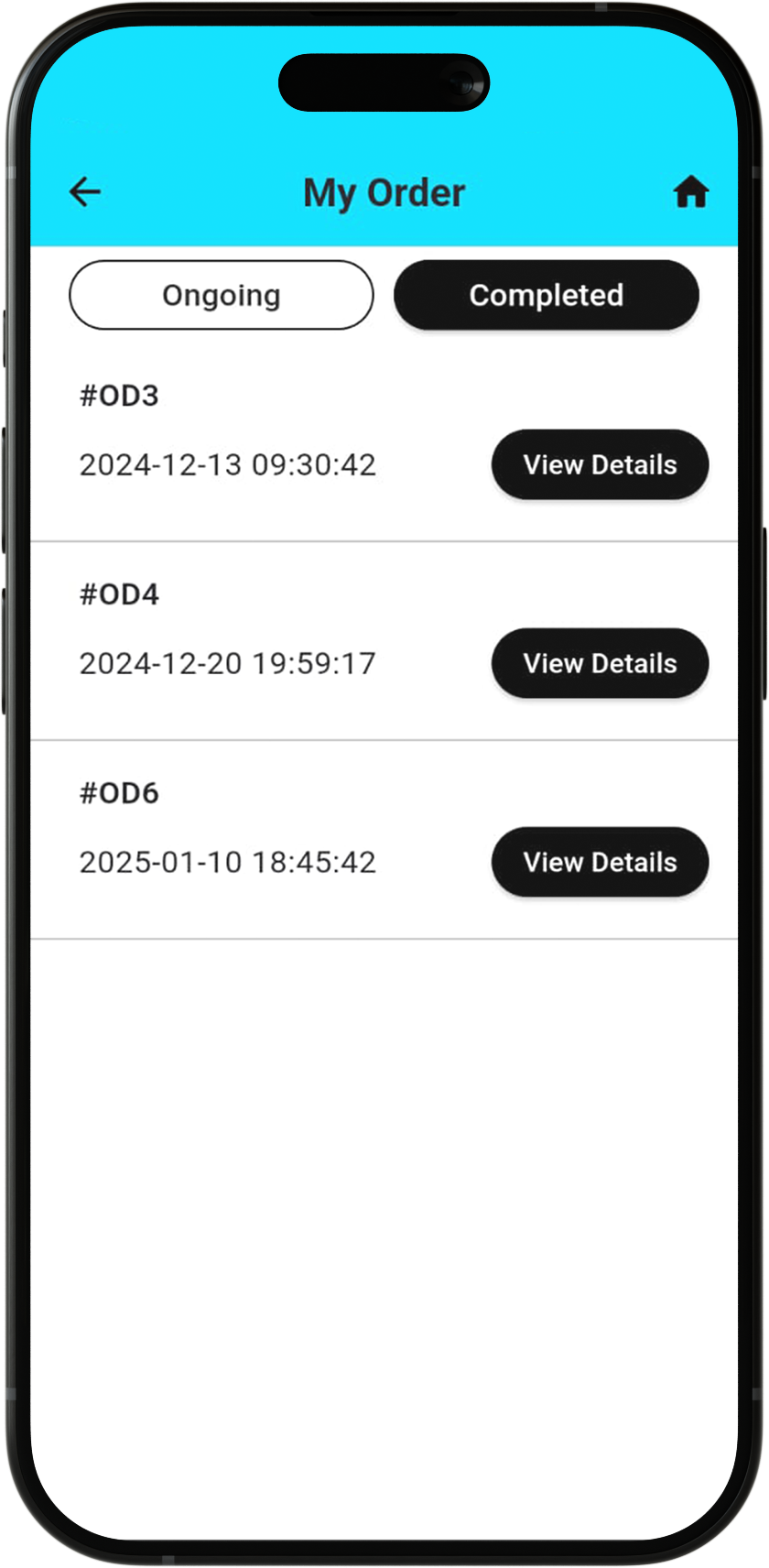Switch to the Ongoing tab
The width and height of the screenshot is (769, 1568).
tap(222, 295)
